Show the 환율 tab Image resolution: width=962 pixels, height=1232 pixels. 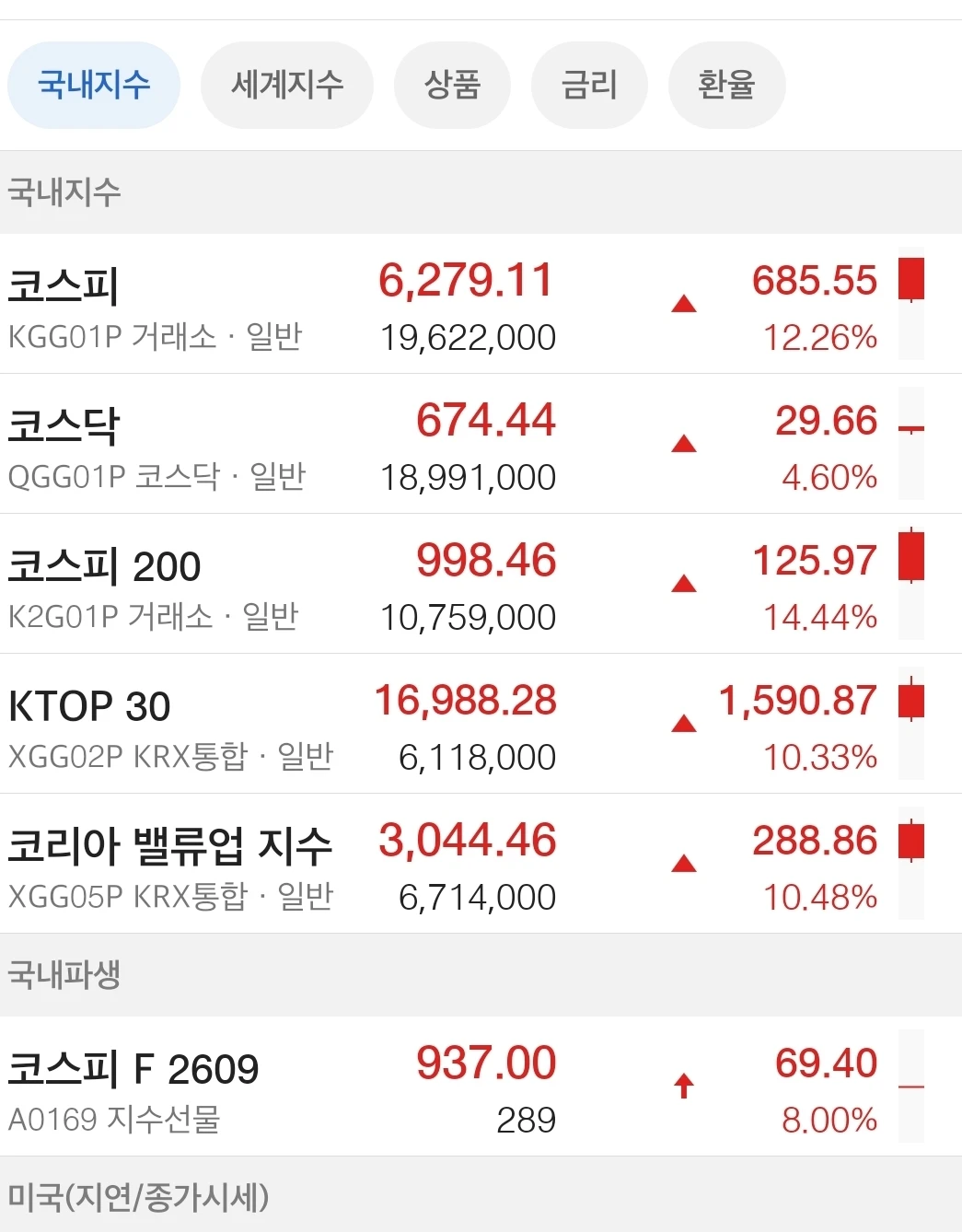tap(726, 85)
